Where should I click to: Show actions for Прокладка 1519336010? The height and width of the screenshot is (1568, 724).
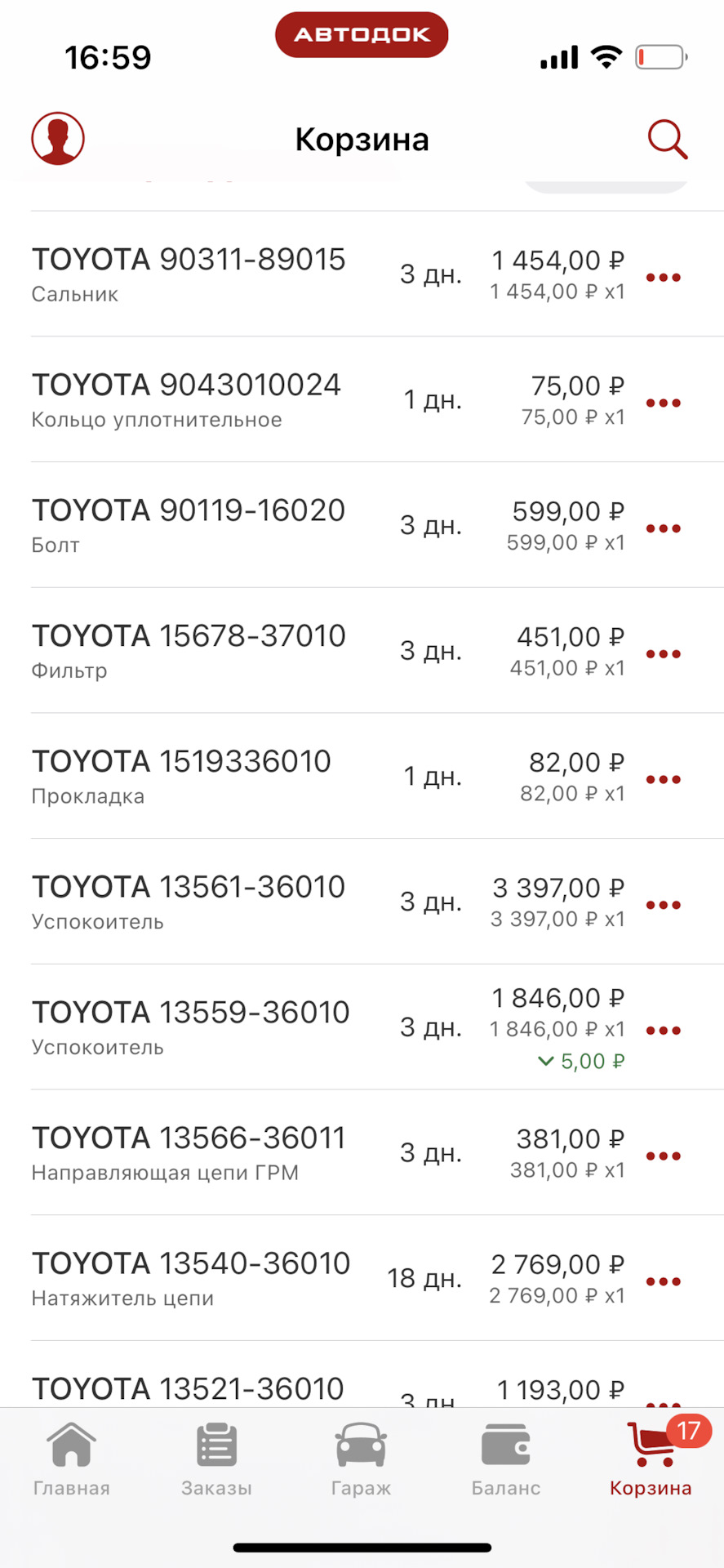point(663,780)
